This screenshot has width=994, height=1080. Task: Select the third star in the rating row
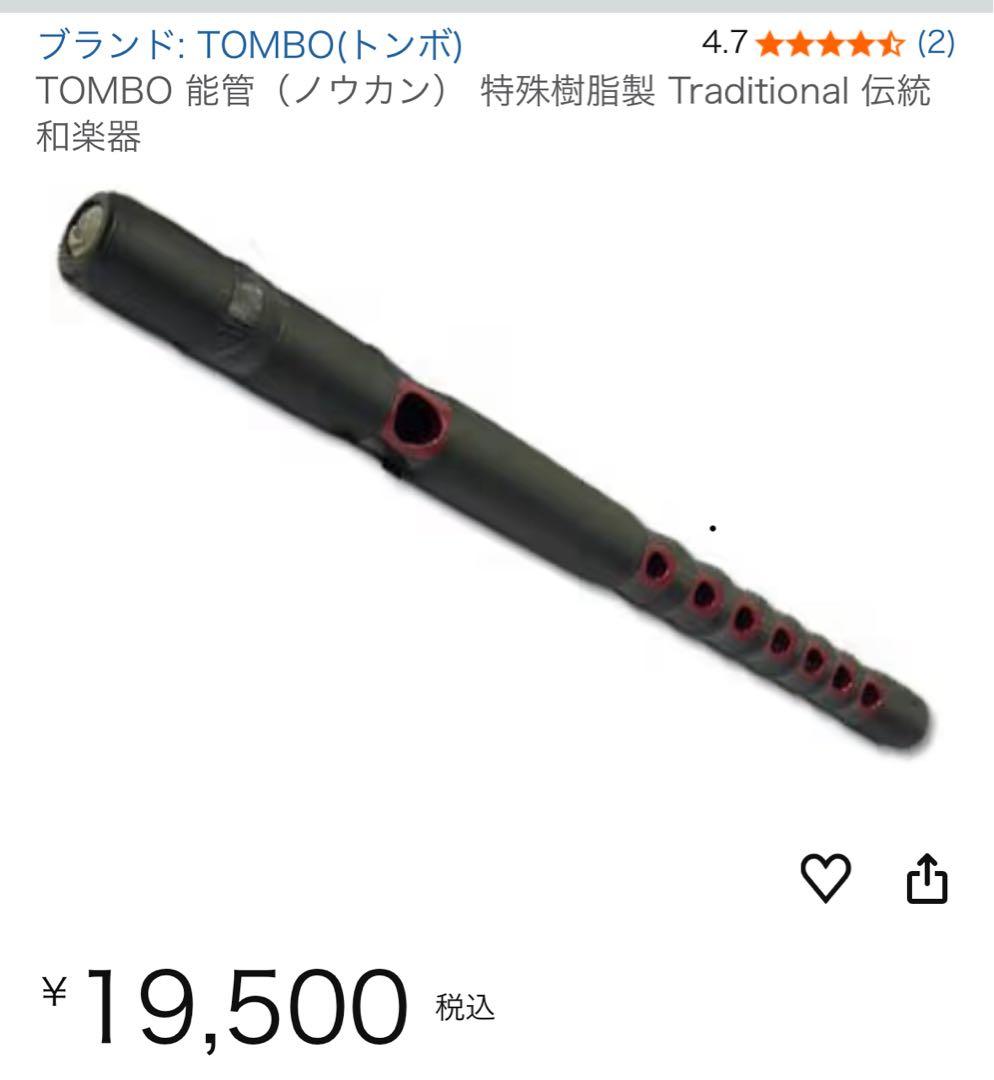click(x=832, y=44)
